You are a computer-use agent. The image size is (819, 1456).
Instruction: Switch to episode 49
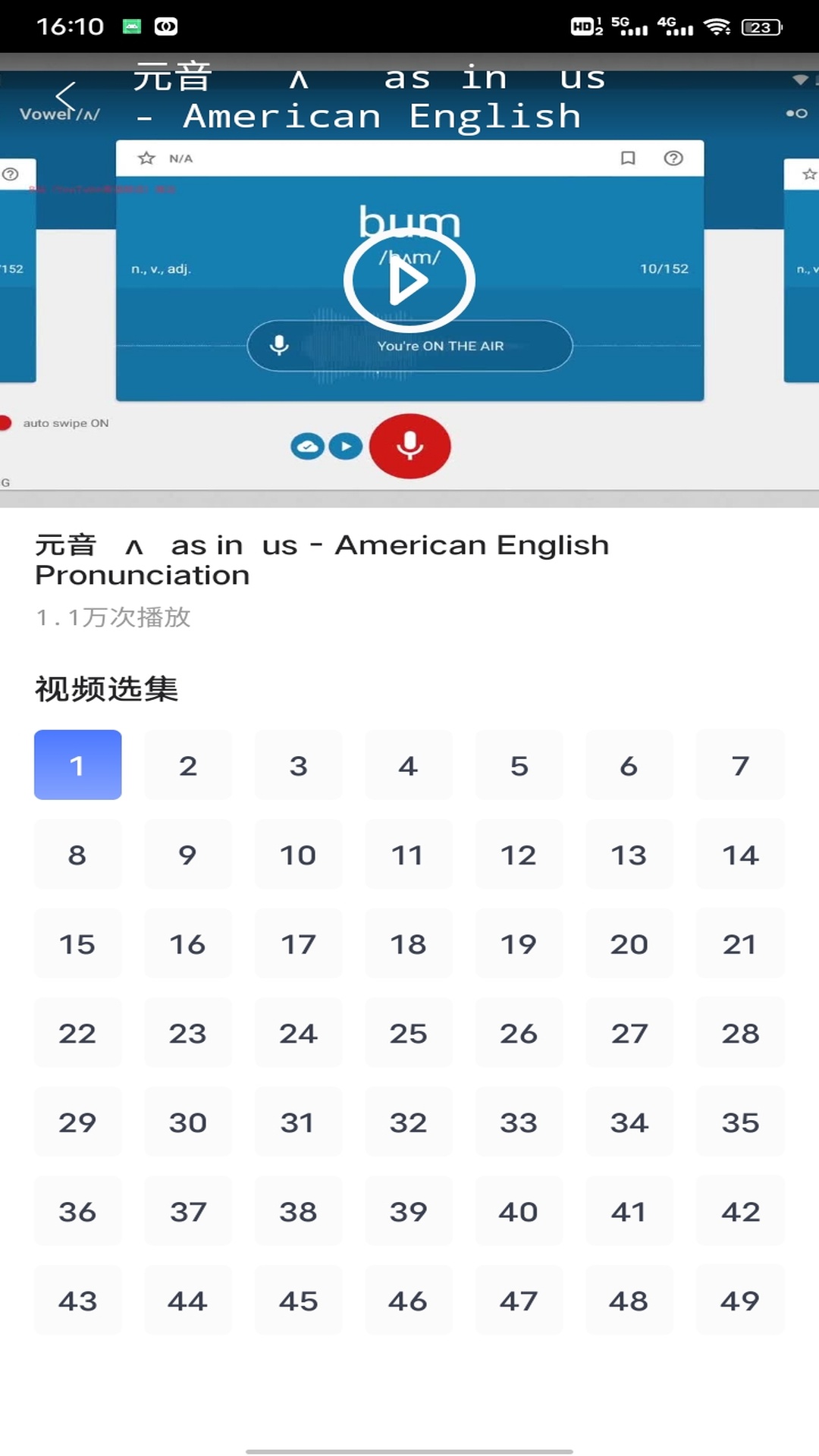coord(739,1301)
